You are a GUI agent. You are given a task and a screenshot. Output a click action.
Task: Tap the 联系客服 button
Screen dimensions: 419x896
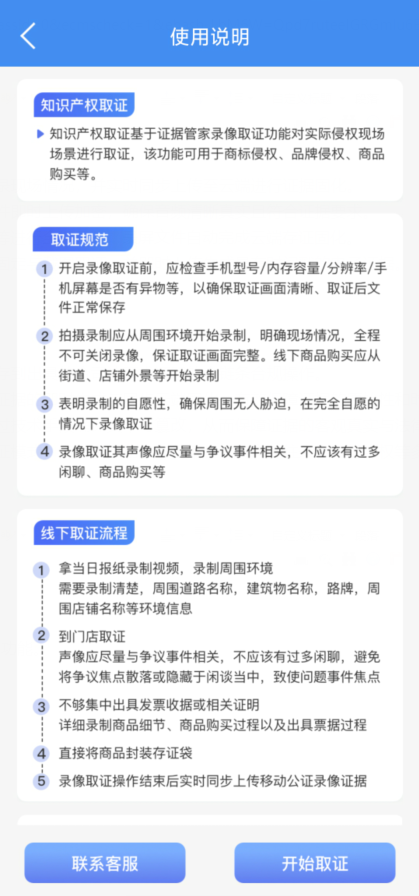click(x=105, y=863)
